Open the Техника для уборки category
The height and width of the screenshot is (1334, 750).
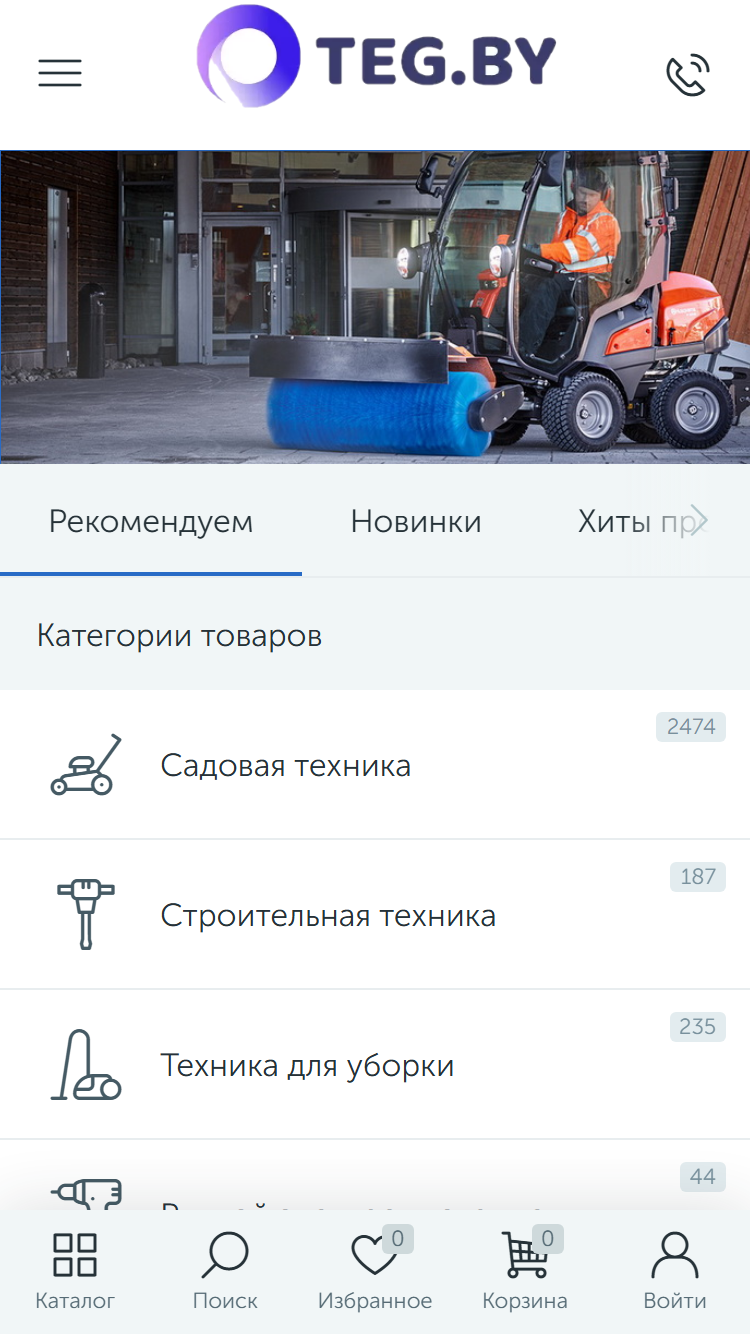(x=375, y=1065)
